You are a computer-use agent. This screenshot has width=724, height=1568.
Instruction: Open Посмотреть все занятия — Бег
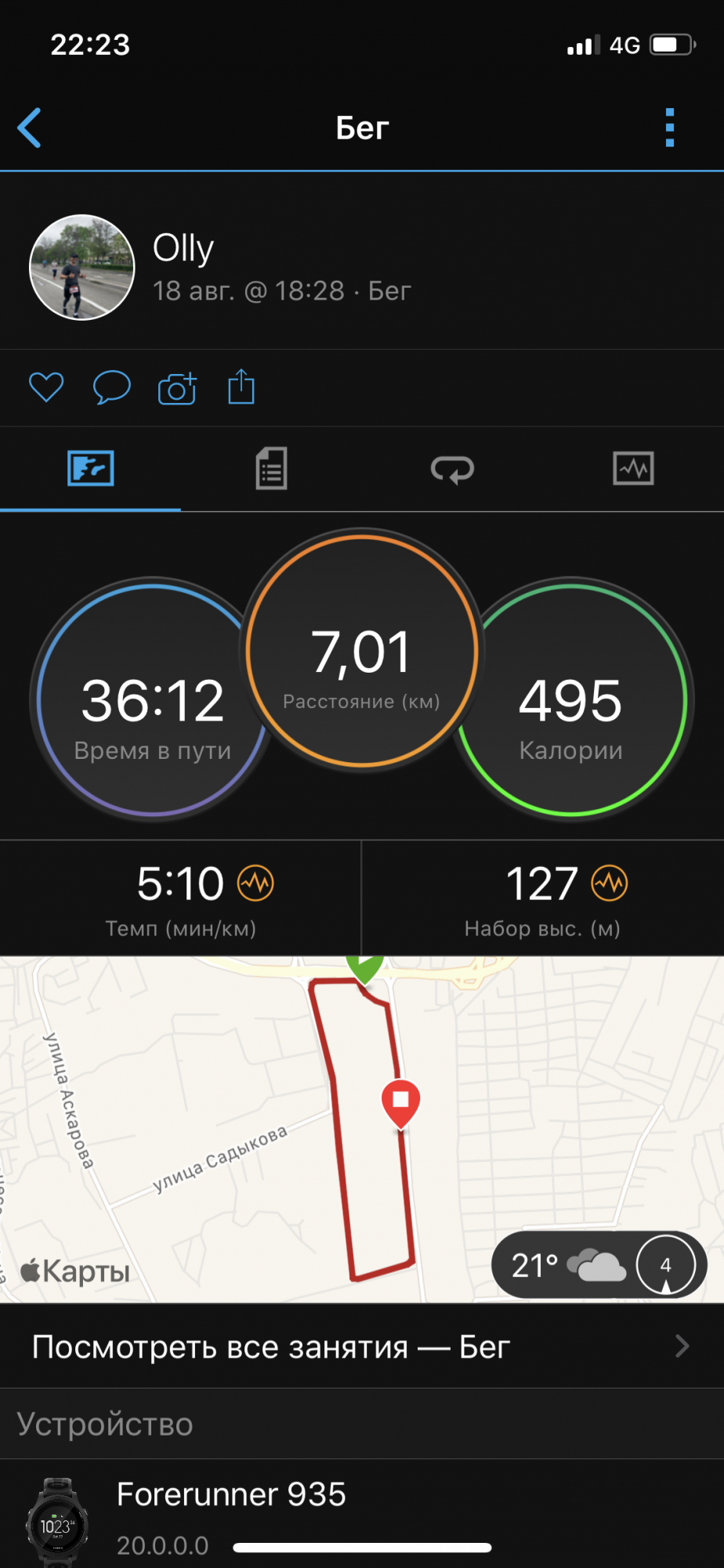coord(362,1347)
